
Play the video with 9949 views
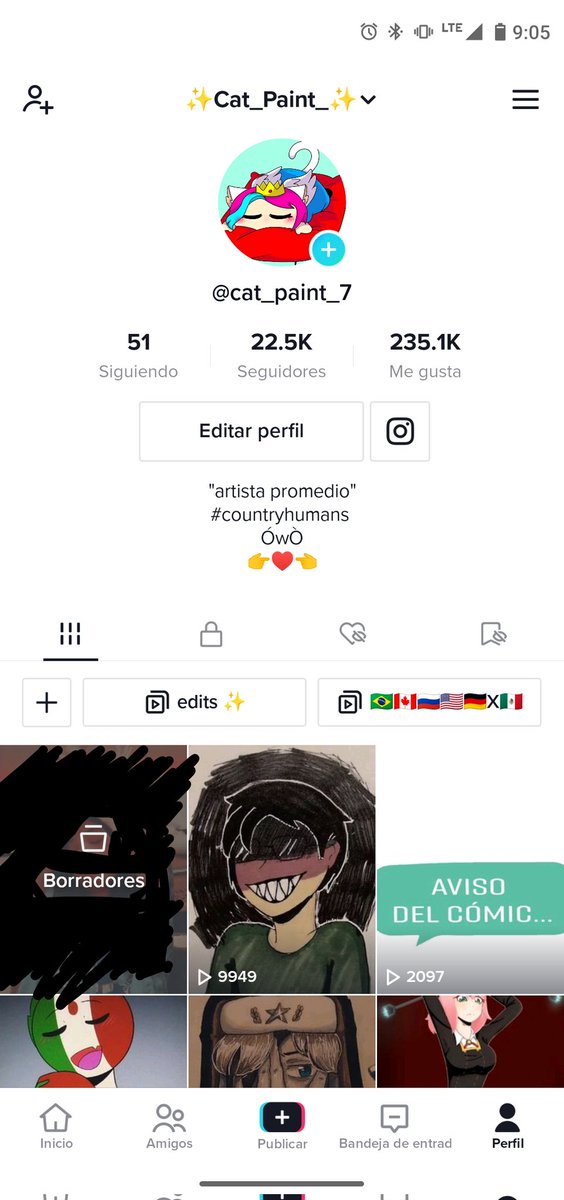tap(282, 869)
